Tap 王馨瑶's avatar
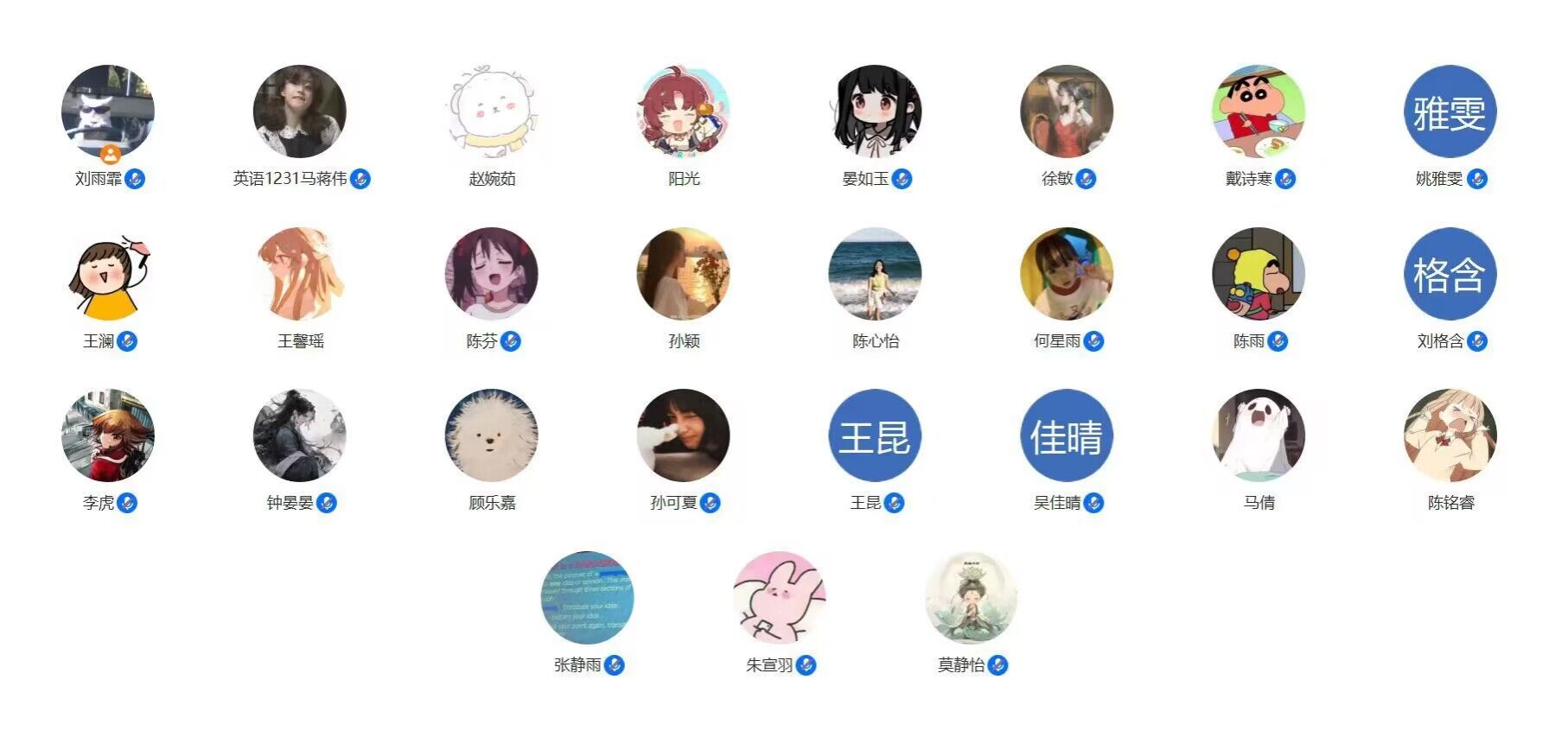 tap(300, 274)
